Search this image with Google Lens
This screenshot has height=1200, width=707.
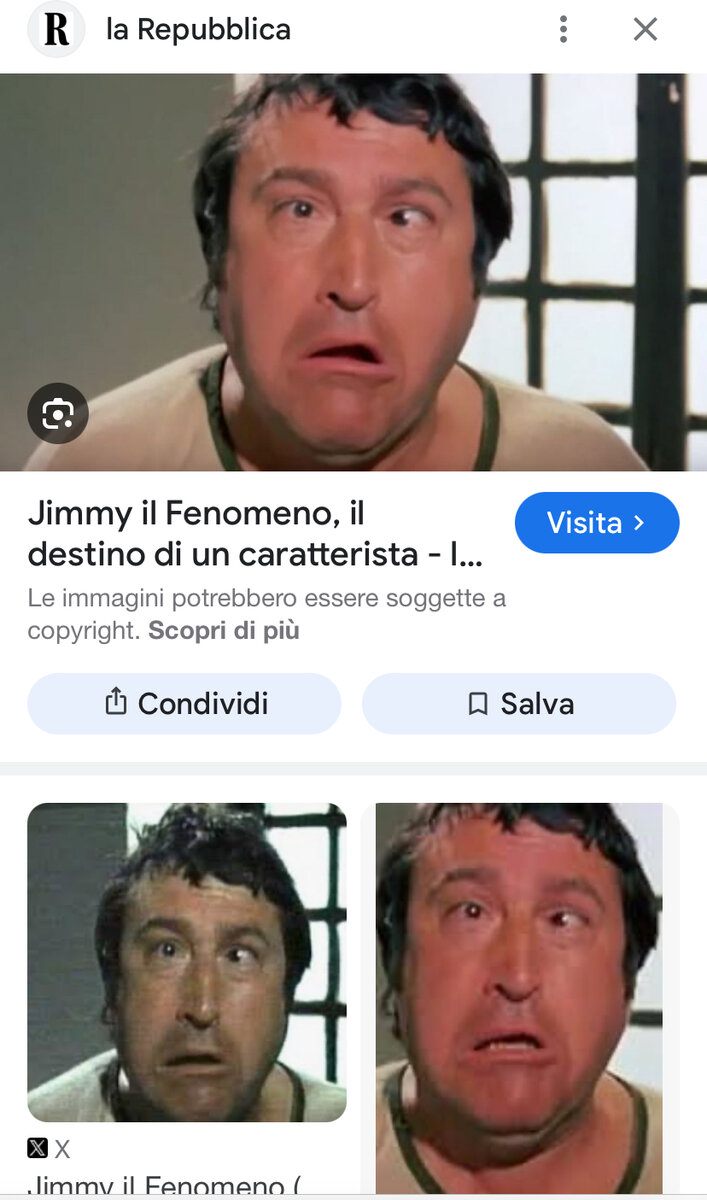pyautogui.click(x=58, y=413)
